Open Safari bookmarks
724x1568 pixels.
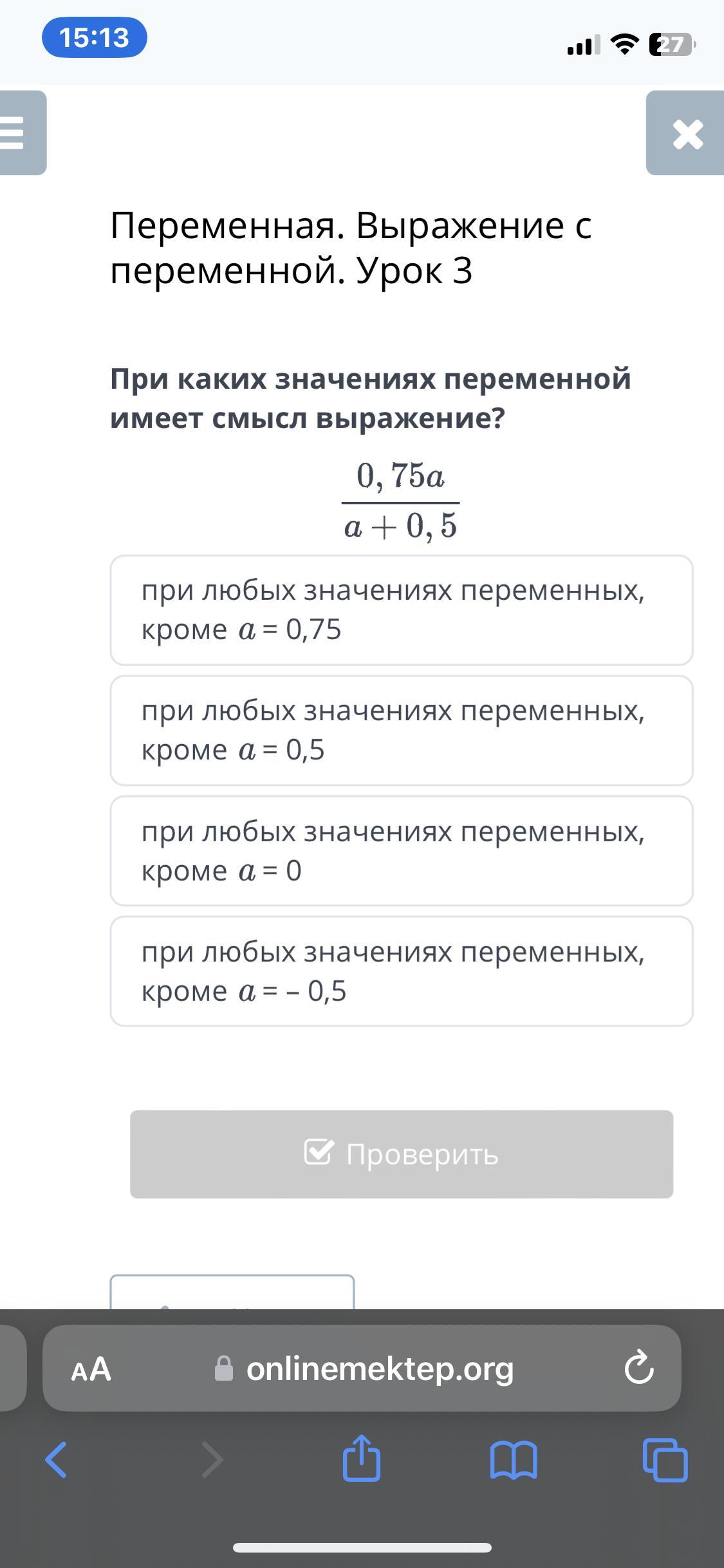tap(513, 1459)
